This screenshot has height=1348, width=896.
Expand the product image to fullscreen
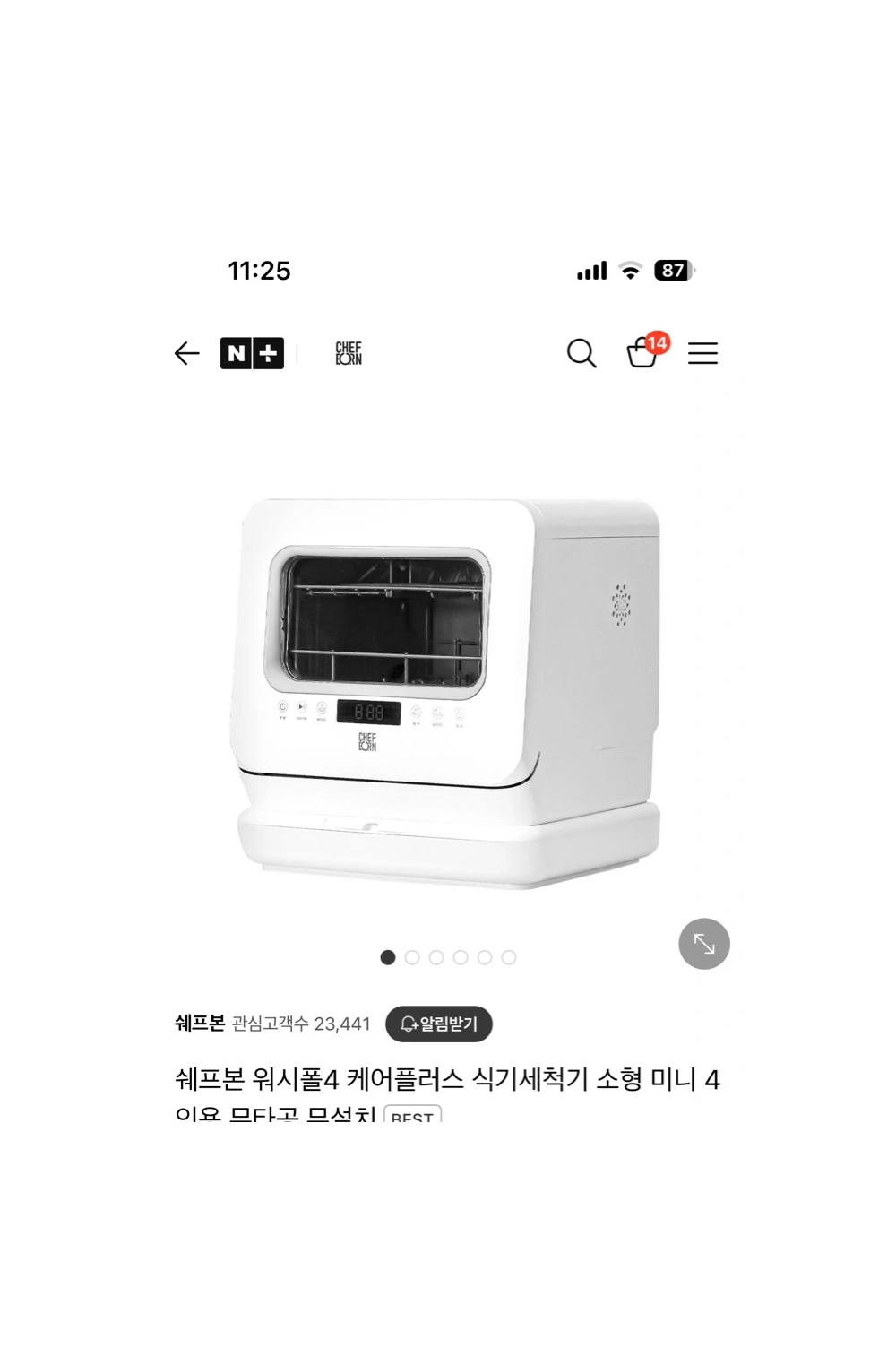pyautogui.click(x=704, y=944)
